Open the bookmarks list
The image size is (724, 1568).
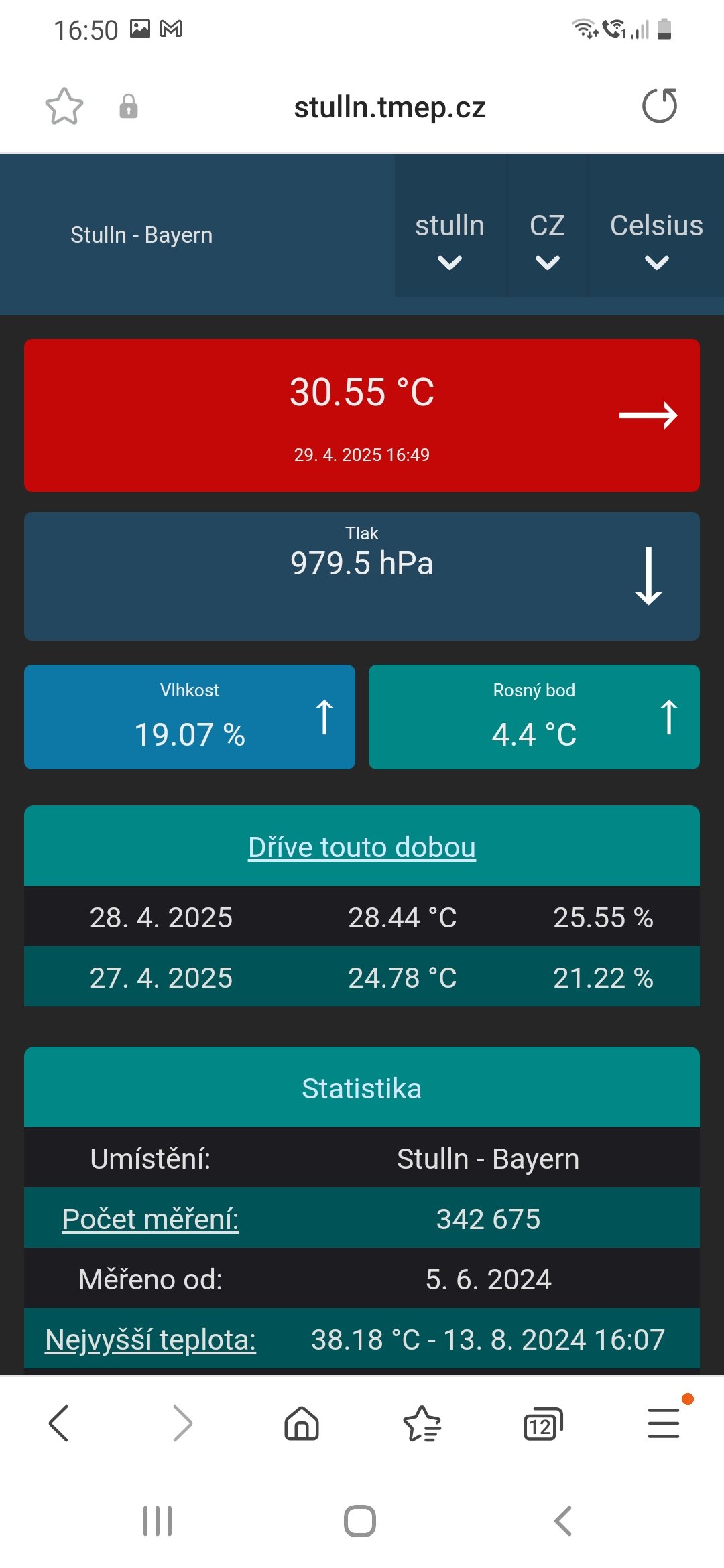(x=422, y=1423)
